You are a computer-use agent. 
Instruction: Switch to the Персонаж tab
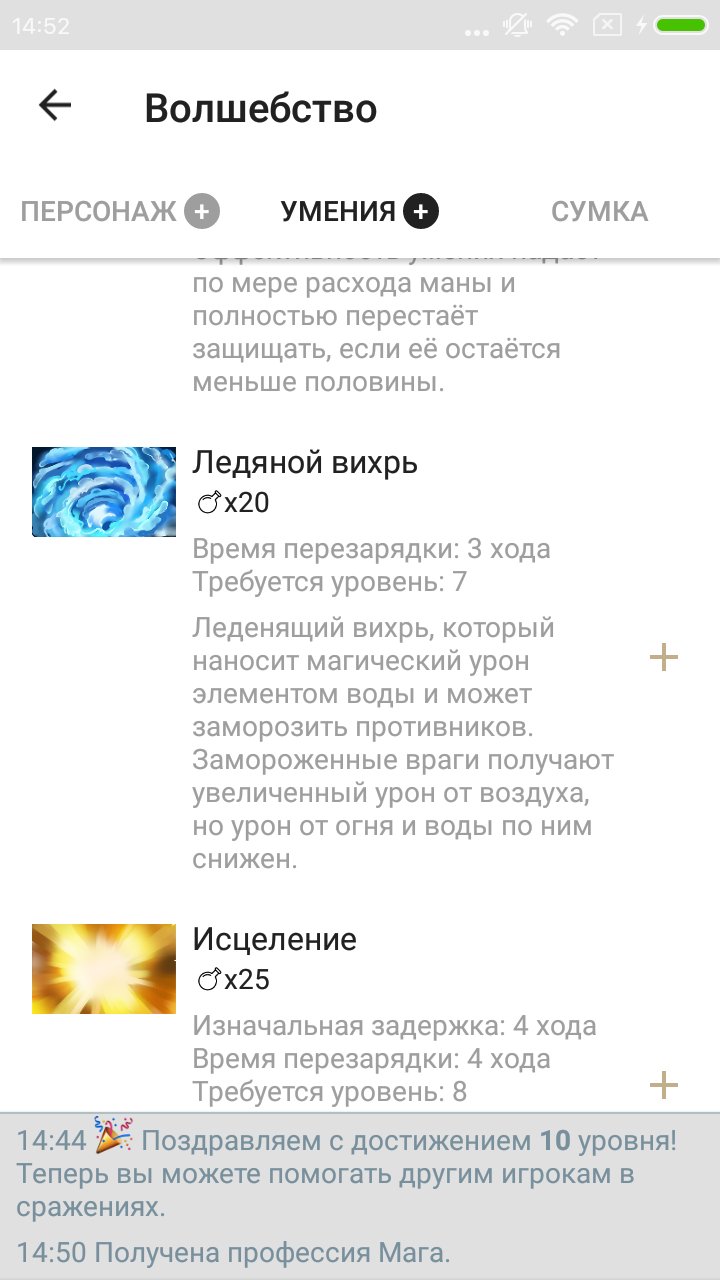[x=119, y=212]
